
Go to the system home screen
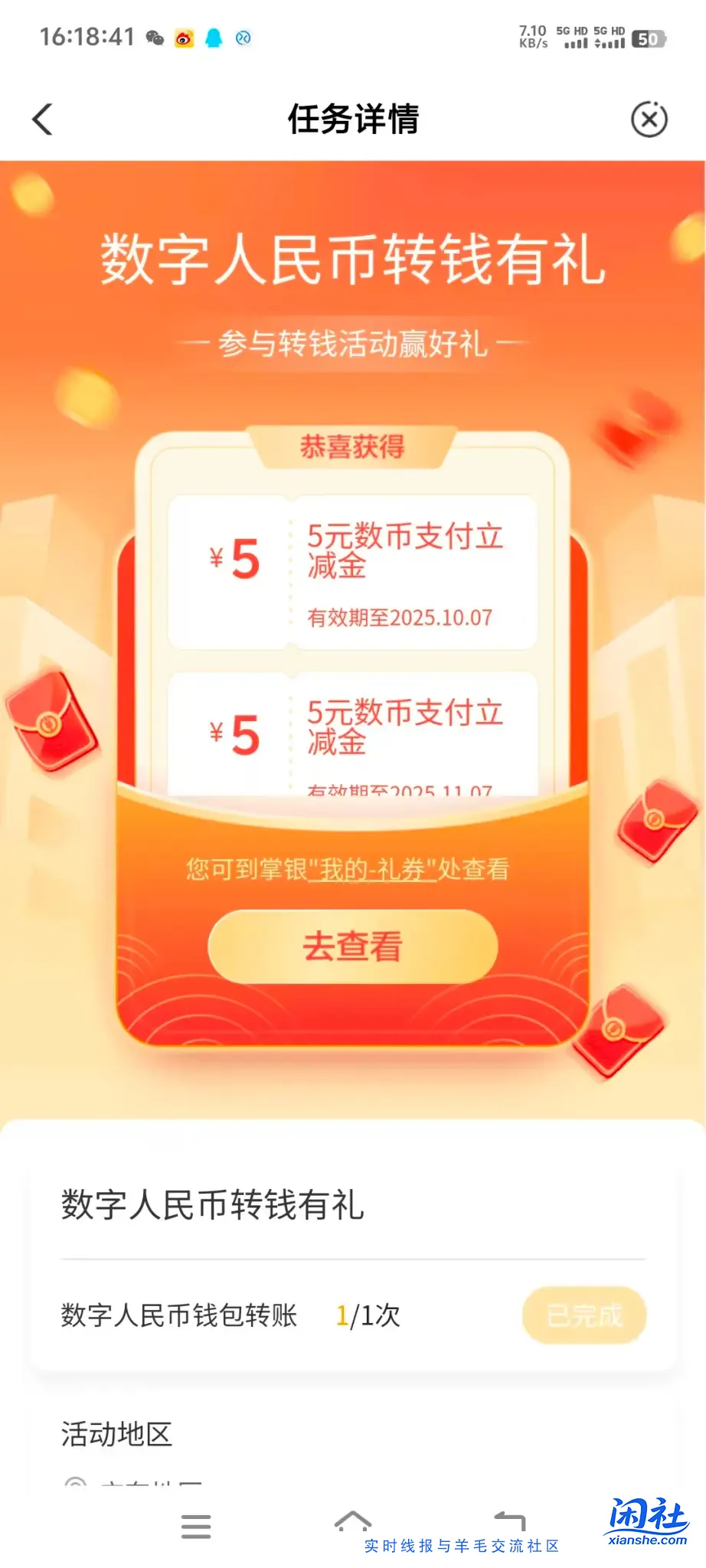352,1523
